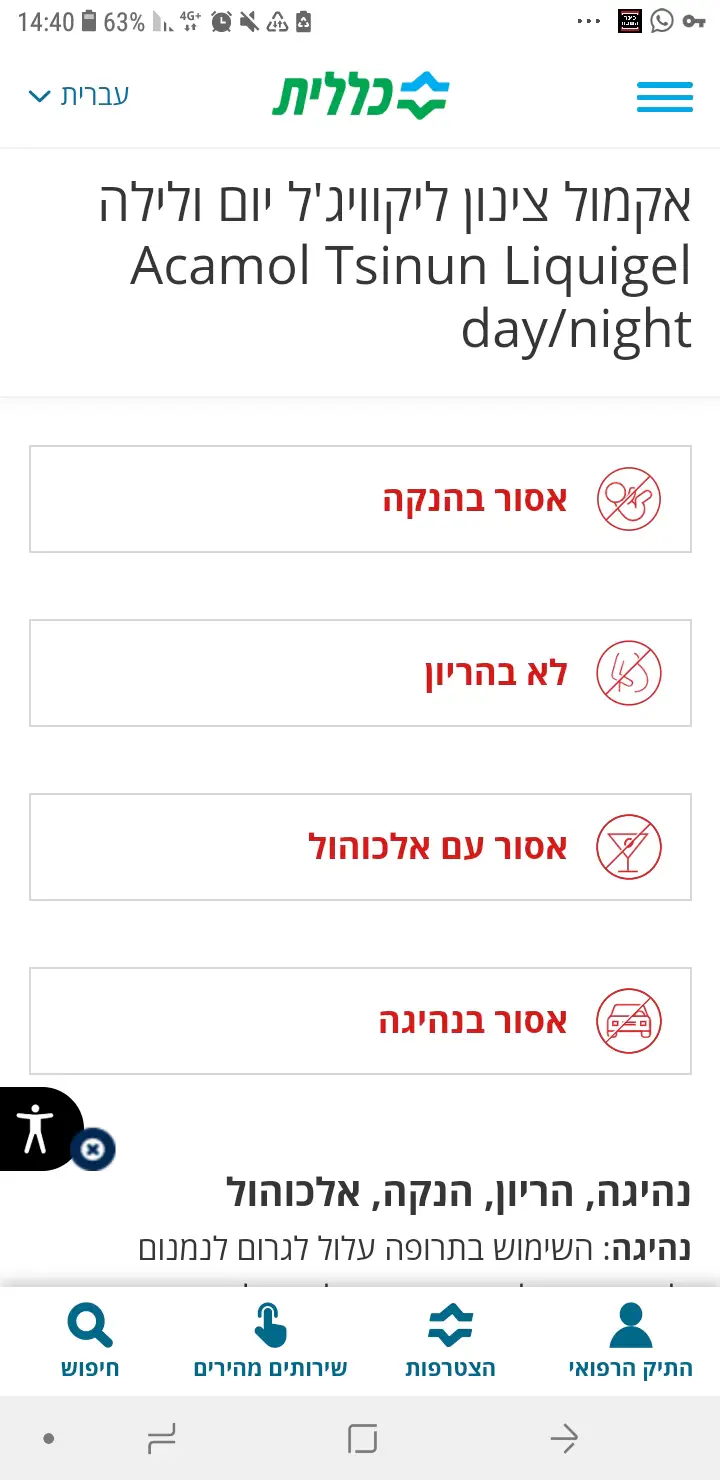
Task: Open the חיפוש search tab
Action: pos(90,1342)
